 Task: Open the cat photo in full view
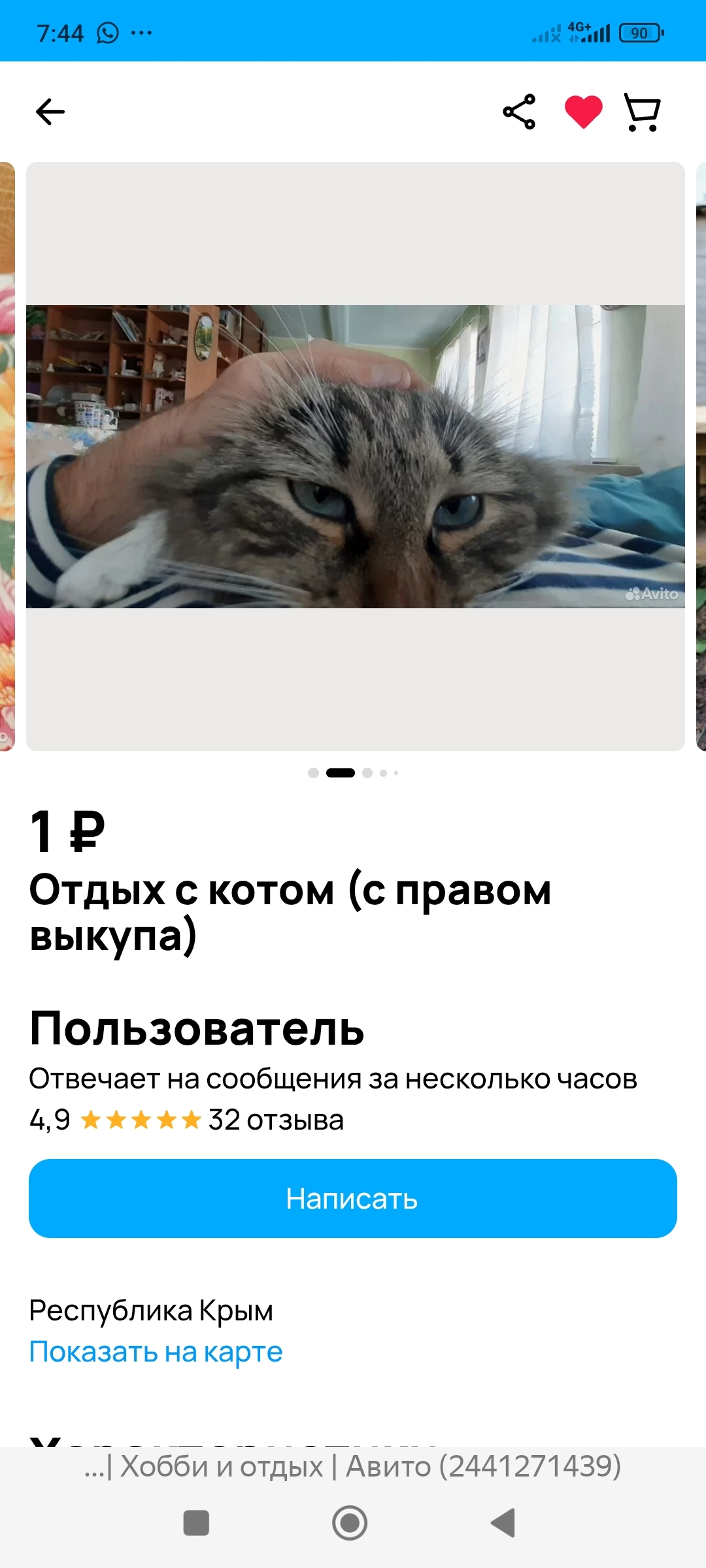355,457
